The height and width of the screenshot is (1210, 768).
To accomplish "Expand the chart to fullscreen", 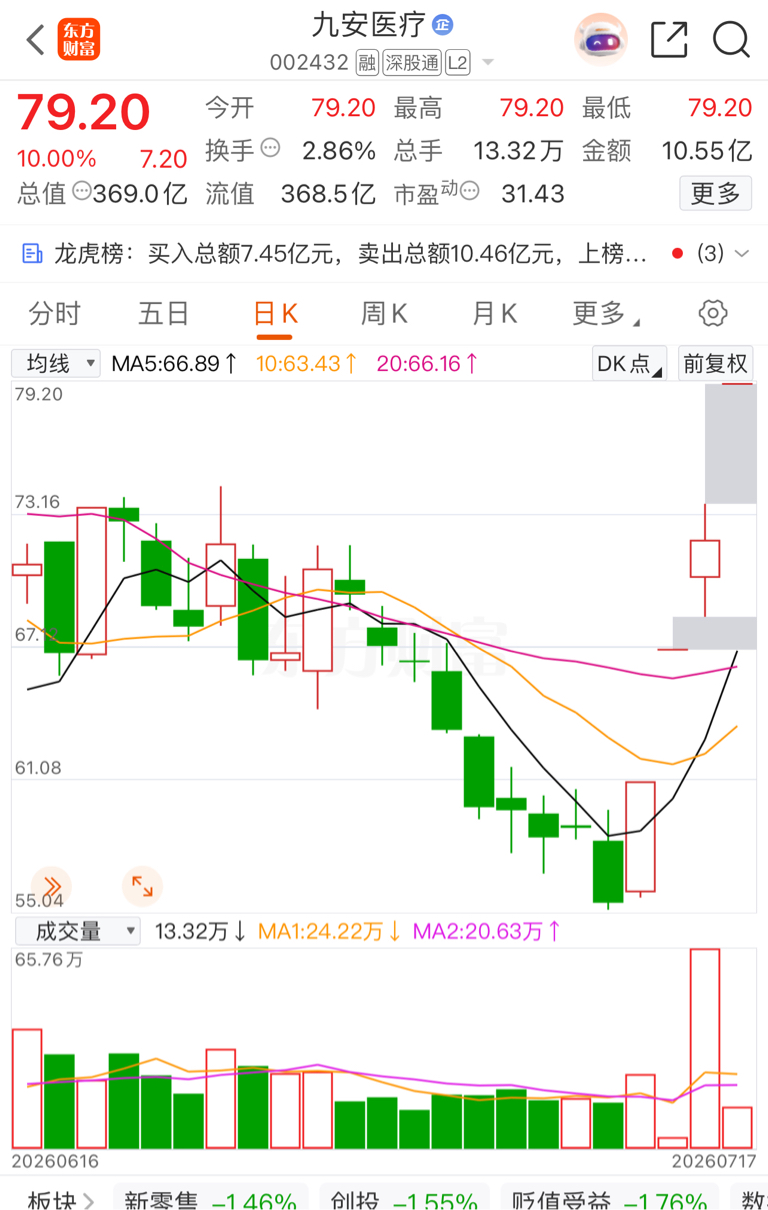I will coord(142,886).
